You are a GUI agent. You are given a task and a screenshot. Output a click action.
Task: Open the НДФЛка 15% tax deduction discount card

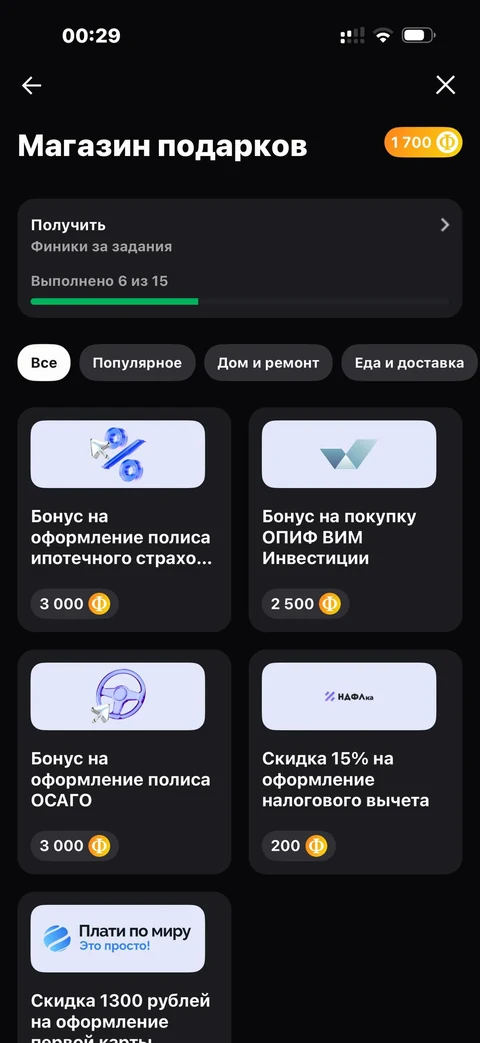[356, 762]
